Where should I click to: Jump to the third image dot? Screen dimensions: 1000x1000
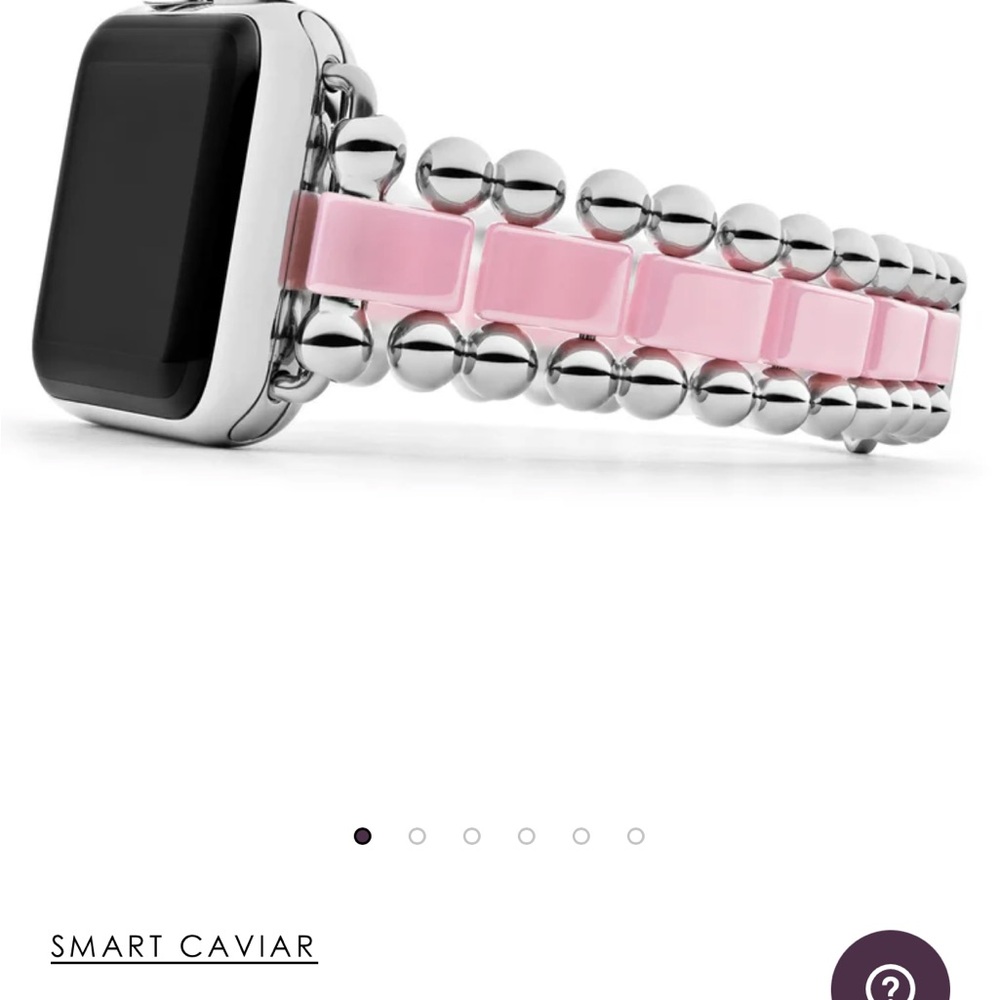pyautogui.click(x=472, y=836)
